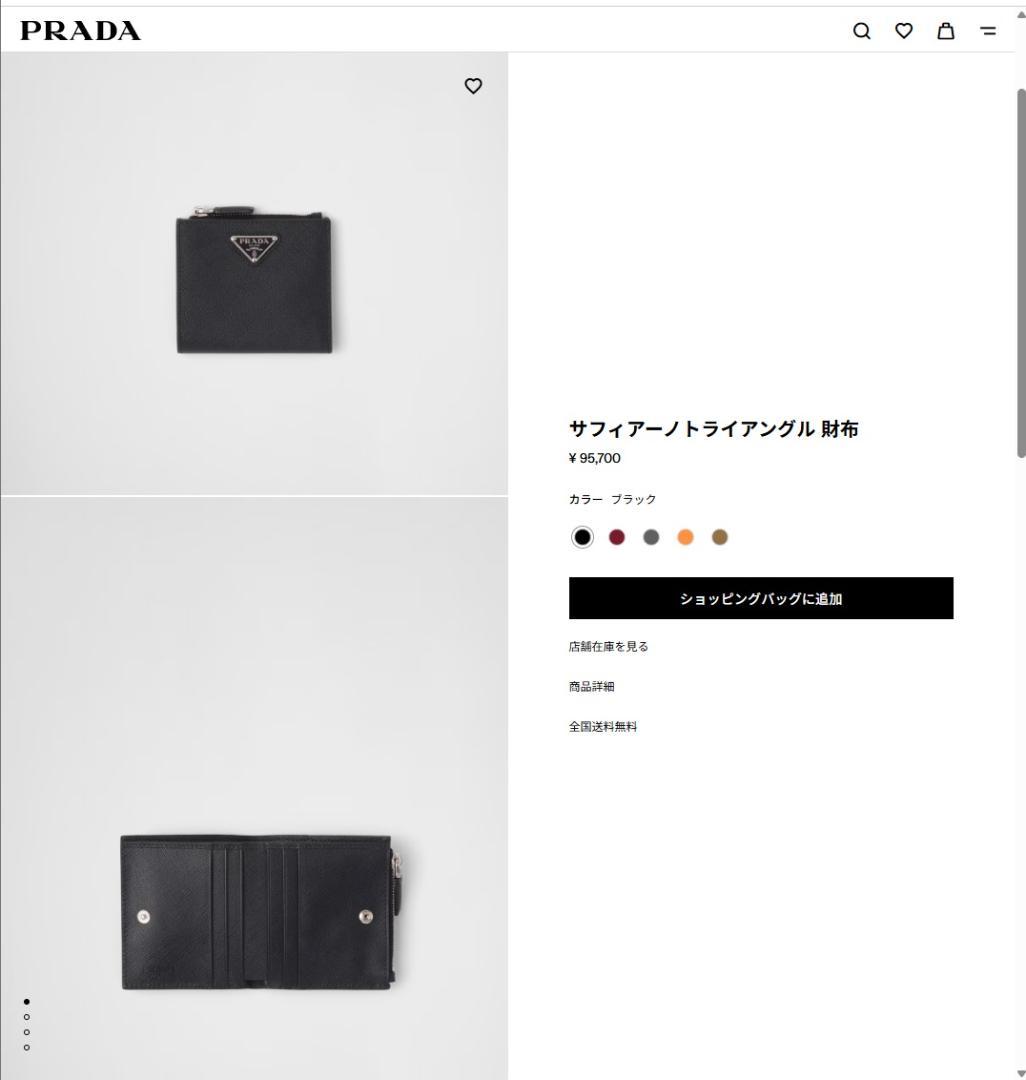
Task: Select the burgundy color swatch
Action: coord(617,537)
